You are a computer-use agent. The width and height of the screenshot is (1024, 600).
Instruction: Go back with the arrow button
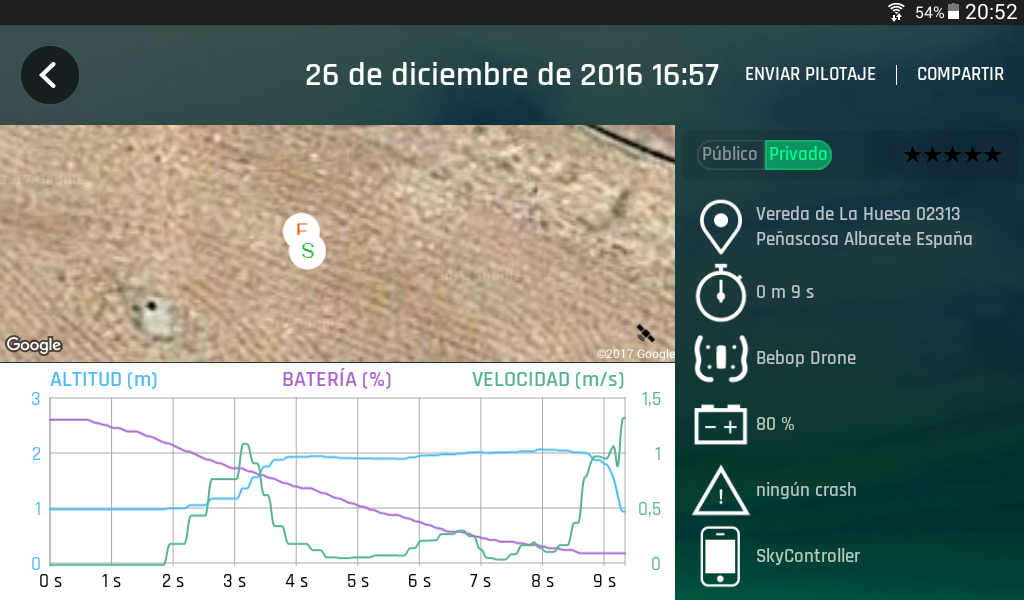pos(49,75)
